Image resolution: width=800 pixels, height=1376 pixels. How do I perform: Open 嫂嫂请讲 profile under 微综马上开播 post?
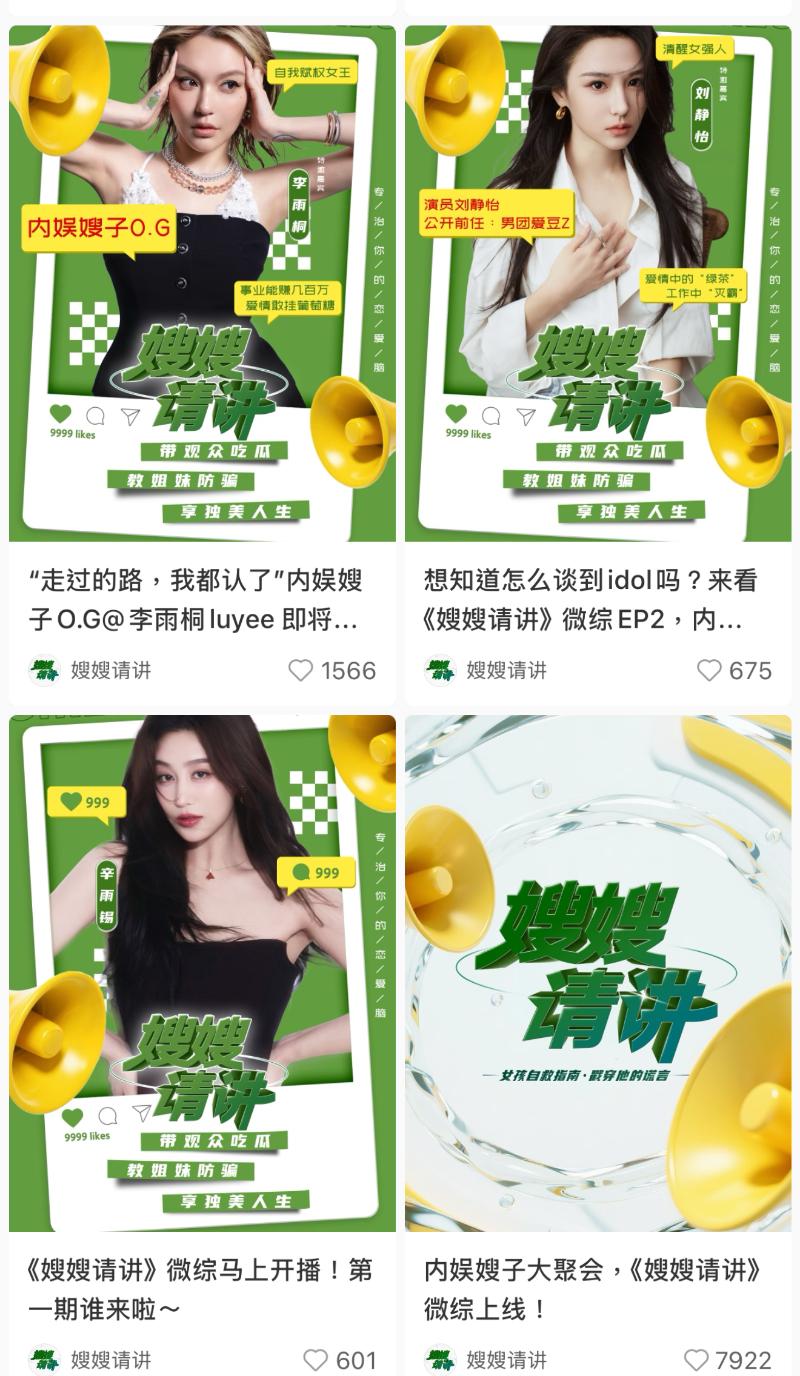point(90,1360)
